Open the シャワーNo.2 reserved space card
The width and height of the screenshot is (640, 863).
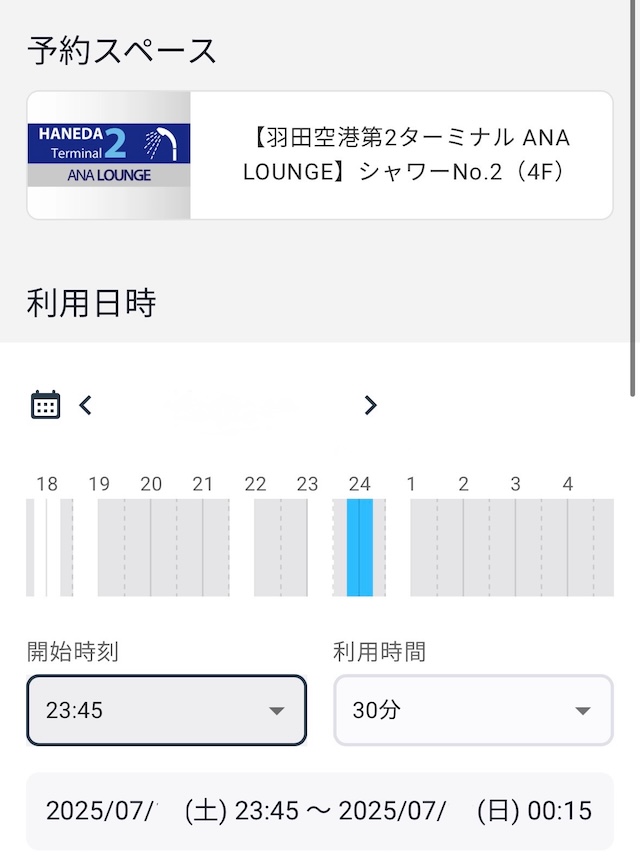coord(319,155)
